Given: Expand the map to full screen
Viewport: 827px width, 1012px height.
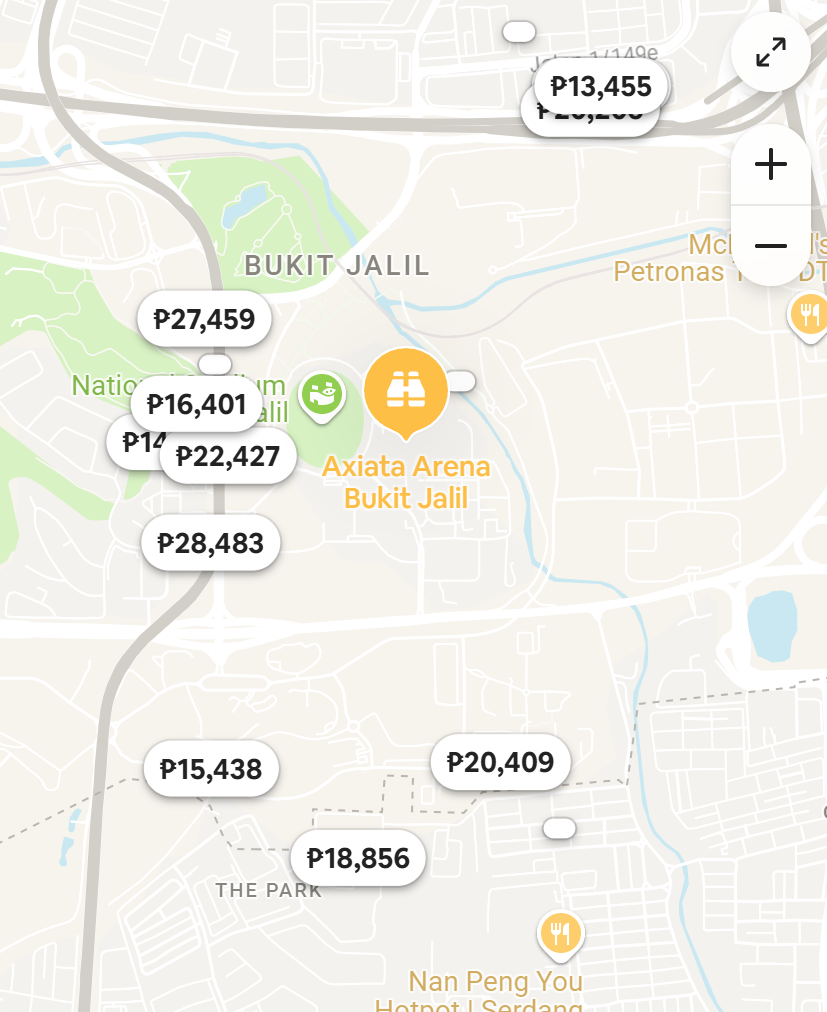Looking at the screenshot, I should [770, 53].
